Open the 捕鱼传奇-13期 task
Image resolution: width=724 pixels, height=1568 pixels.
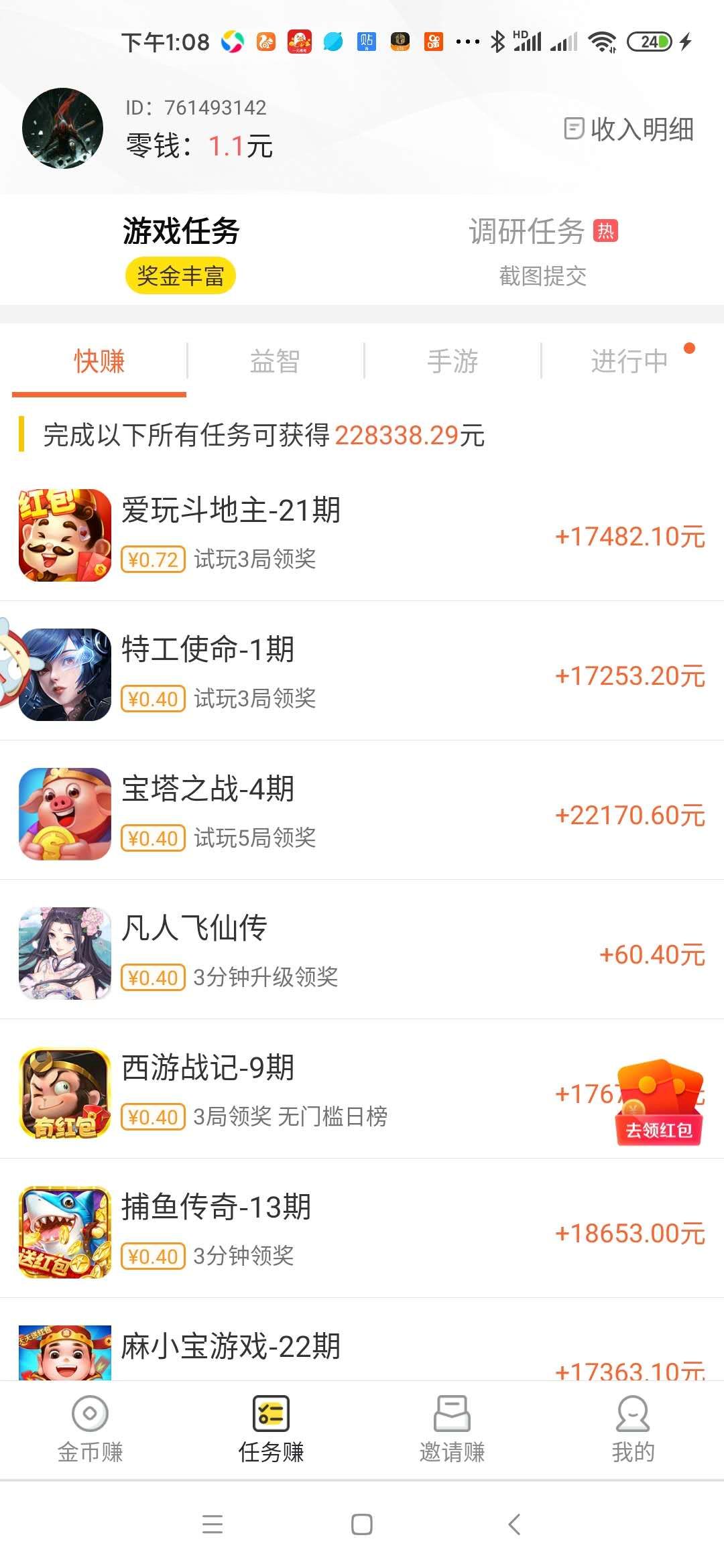click(362, 1232)
